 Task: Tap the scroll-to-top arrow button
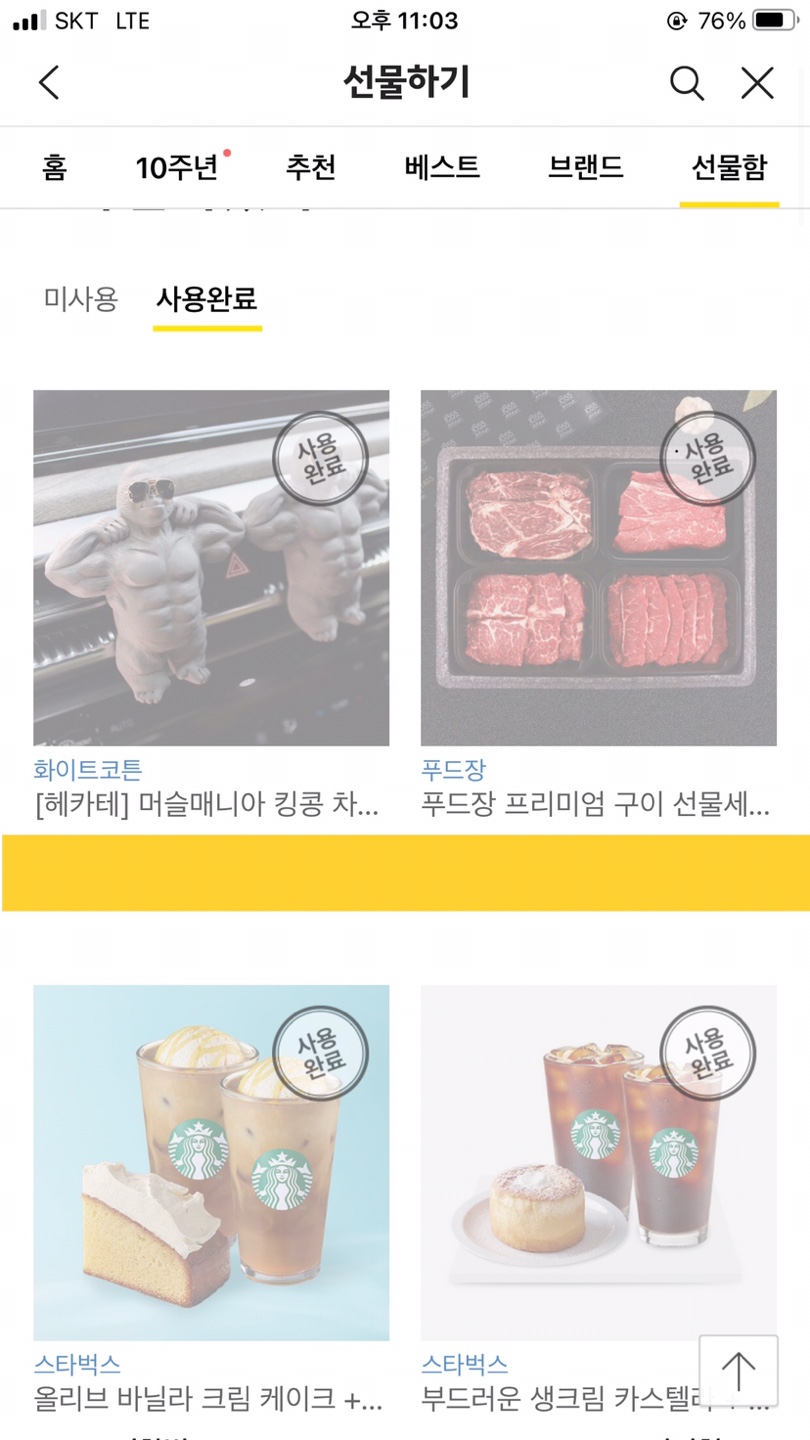tap(739, 1371)
